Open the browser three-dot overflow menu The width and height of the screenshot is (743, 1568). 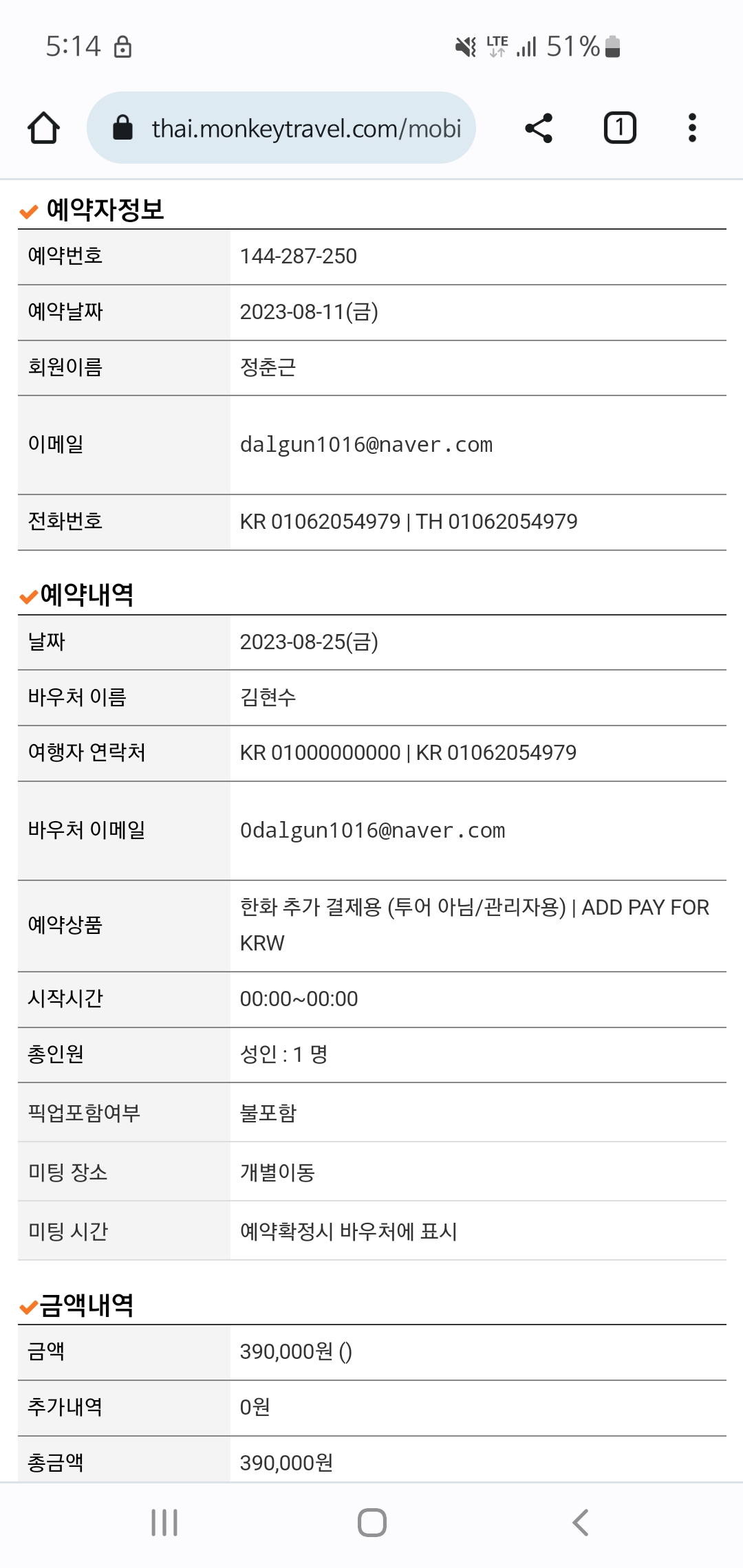pos(692,128)
